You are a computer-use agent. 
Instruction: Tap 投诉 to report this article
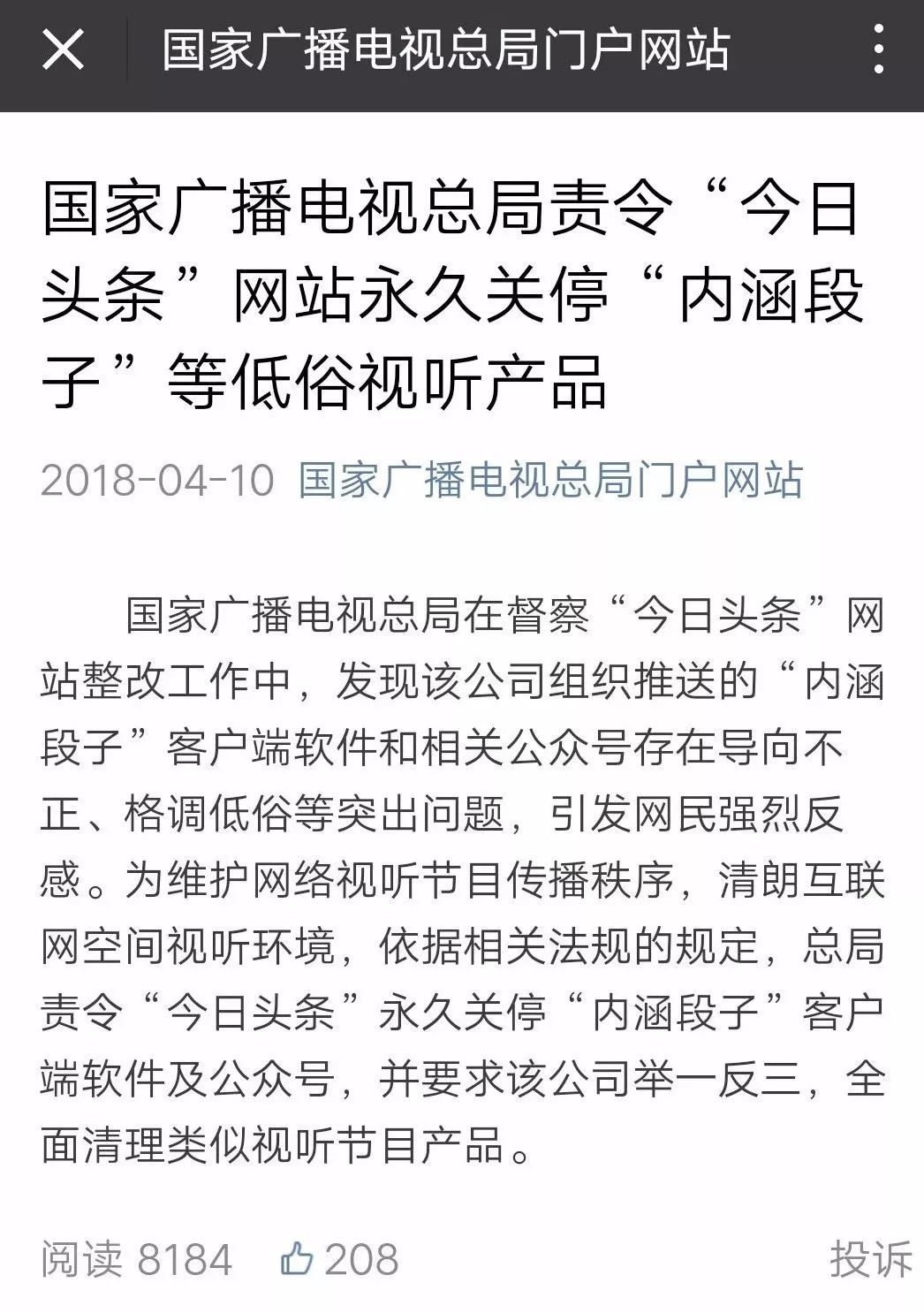click(x=870, y=1258)
